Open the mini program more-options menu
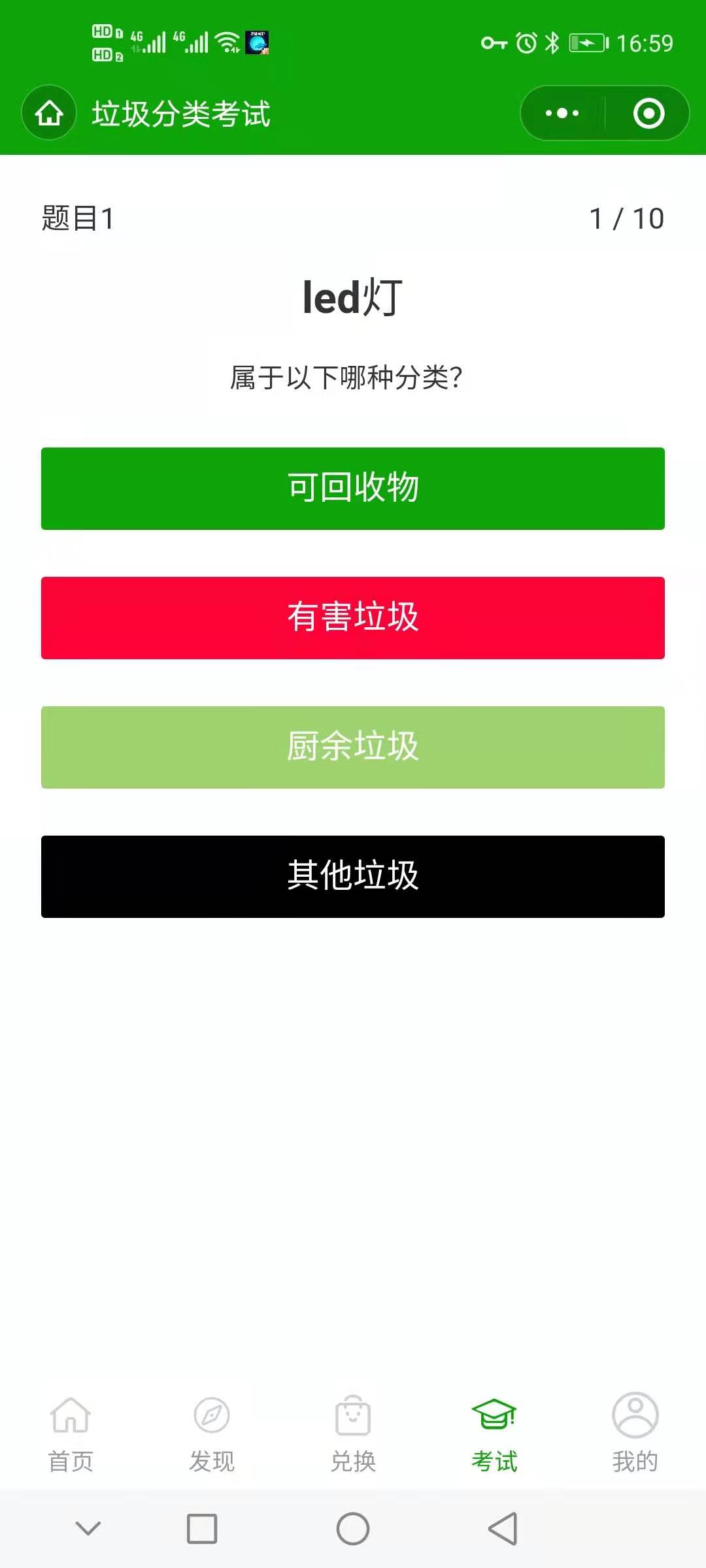 click(562, 113)
